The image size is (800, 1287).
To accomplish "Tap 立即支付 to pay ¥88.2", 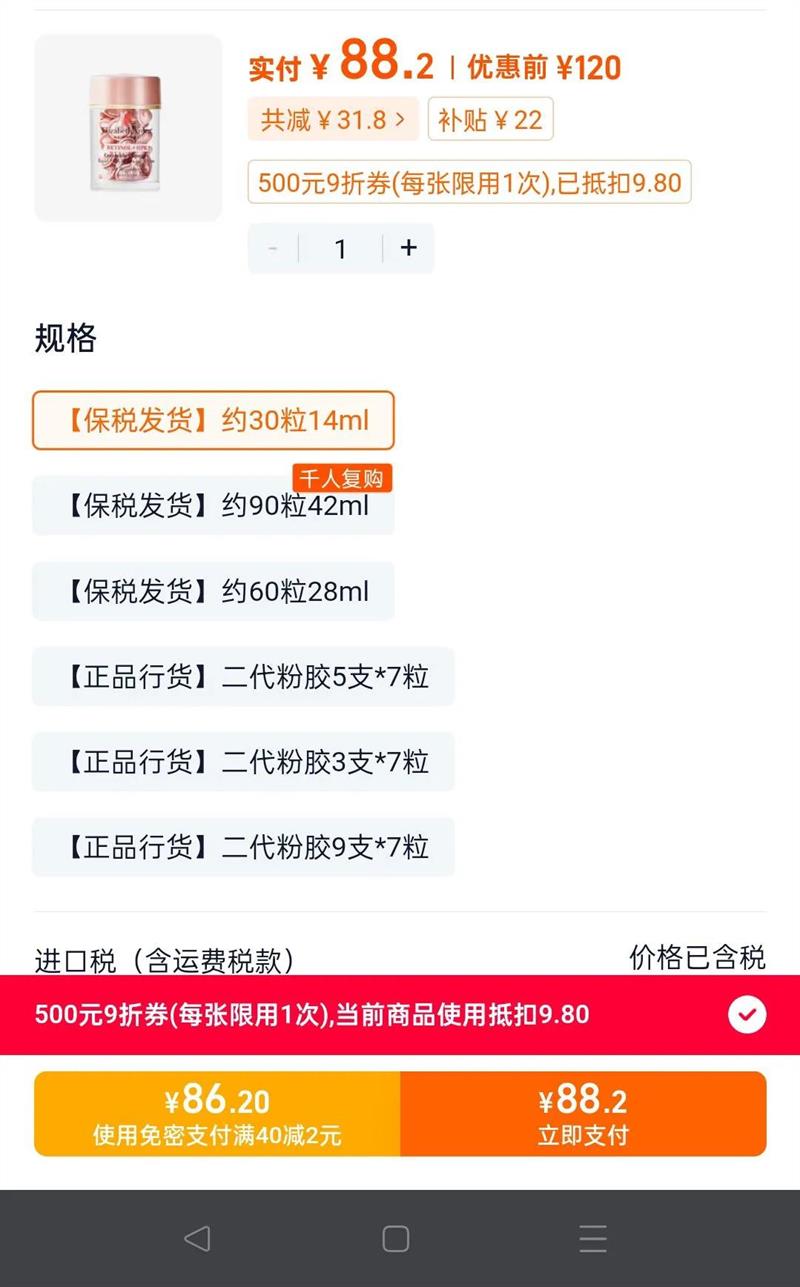I will point(583,1114).
